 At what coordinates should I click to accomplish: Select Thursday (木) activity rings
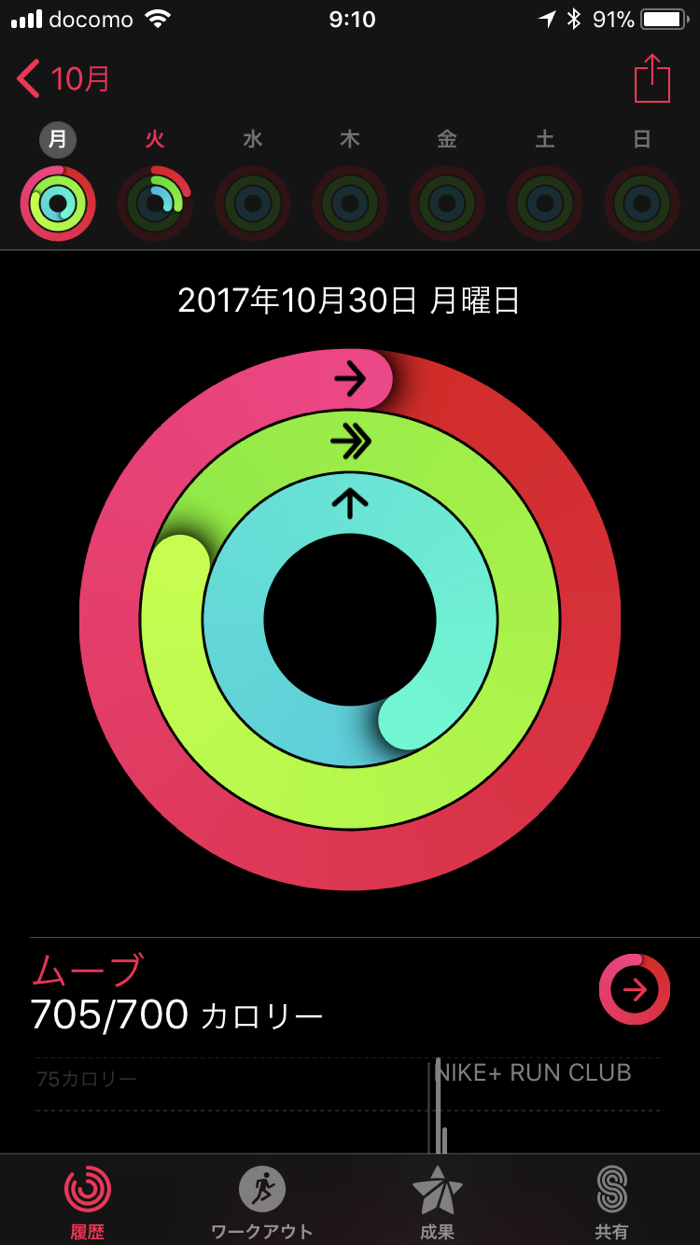click(350, 203)
